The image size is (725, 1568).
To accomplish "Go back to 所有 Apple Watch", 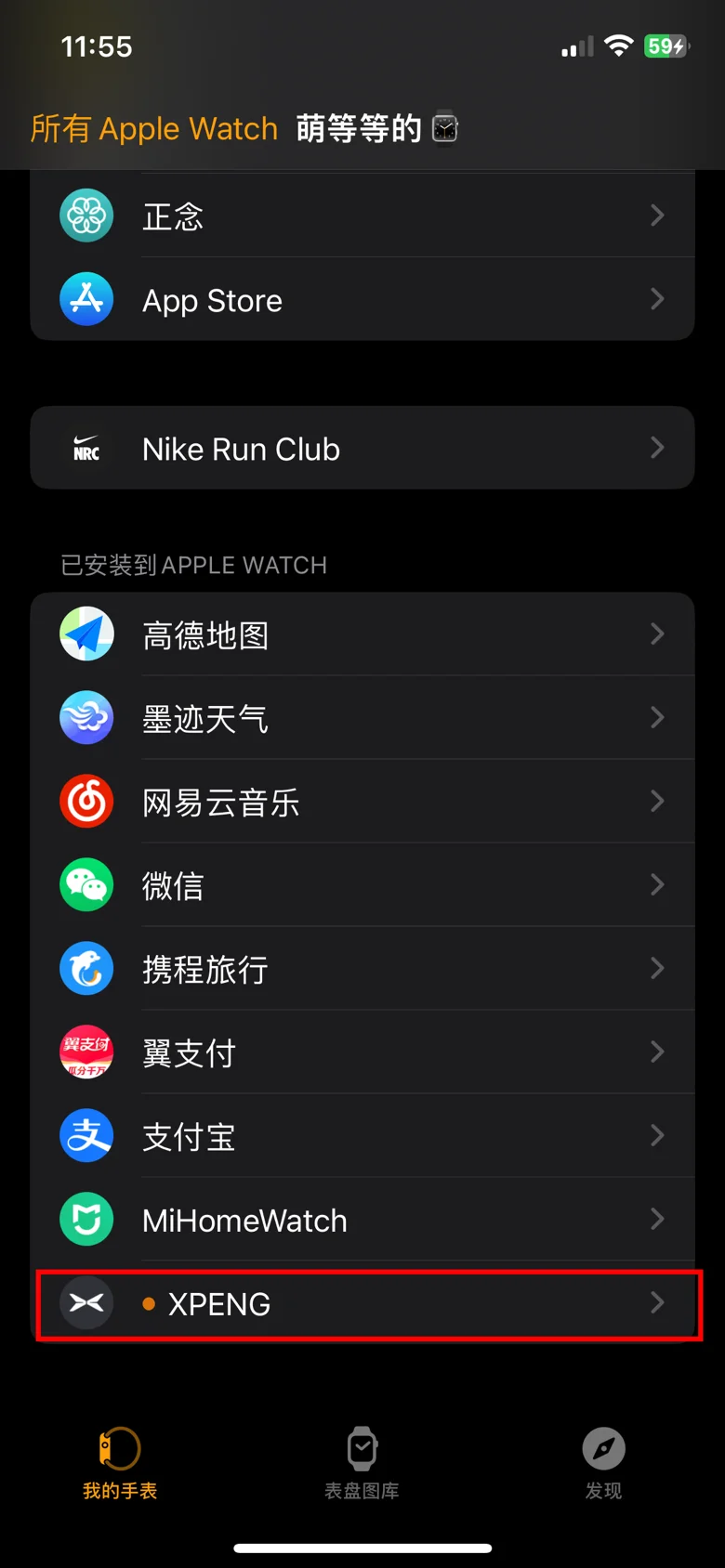I will tap(154, 128).
